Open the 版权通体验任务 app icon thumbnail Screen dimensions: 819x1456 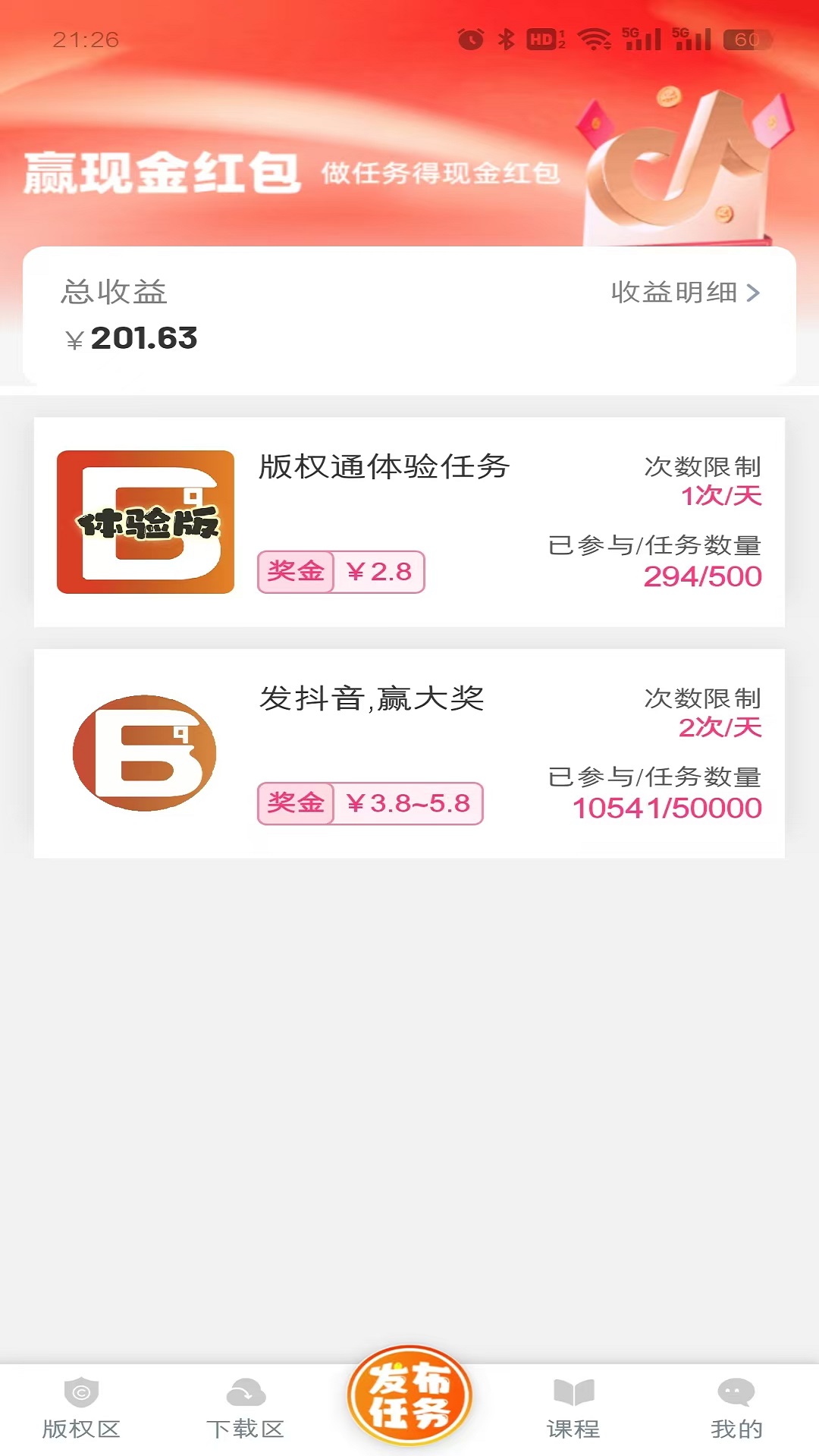click(146, 523)
